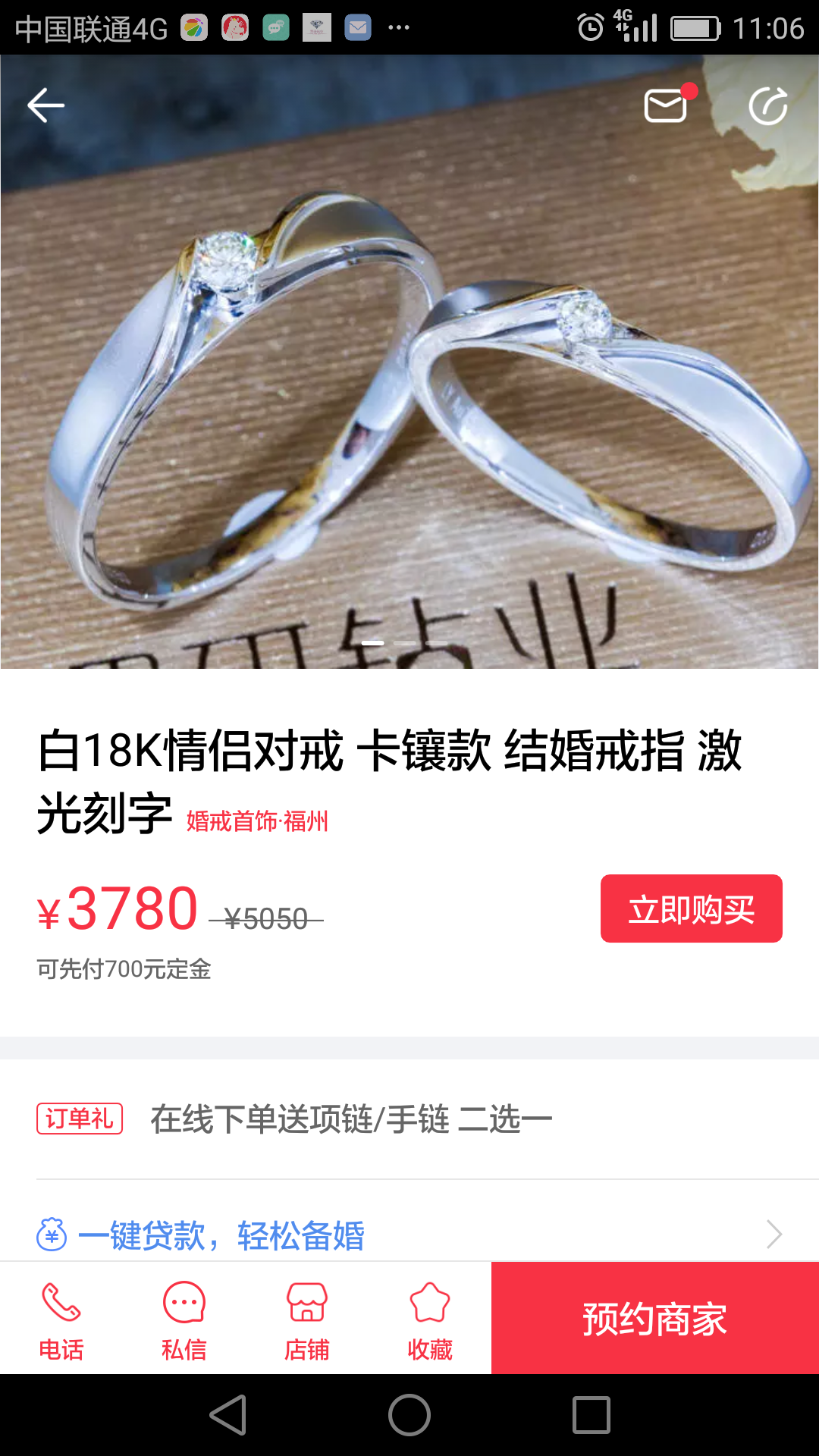This screenshot has width=819, height=1456.
Task: Tap 立即购买 to buy now
Action: pyautogui.click(x=691, y=908)
